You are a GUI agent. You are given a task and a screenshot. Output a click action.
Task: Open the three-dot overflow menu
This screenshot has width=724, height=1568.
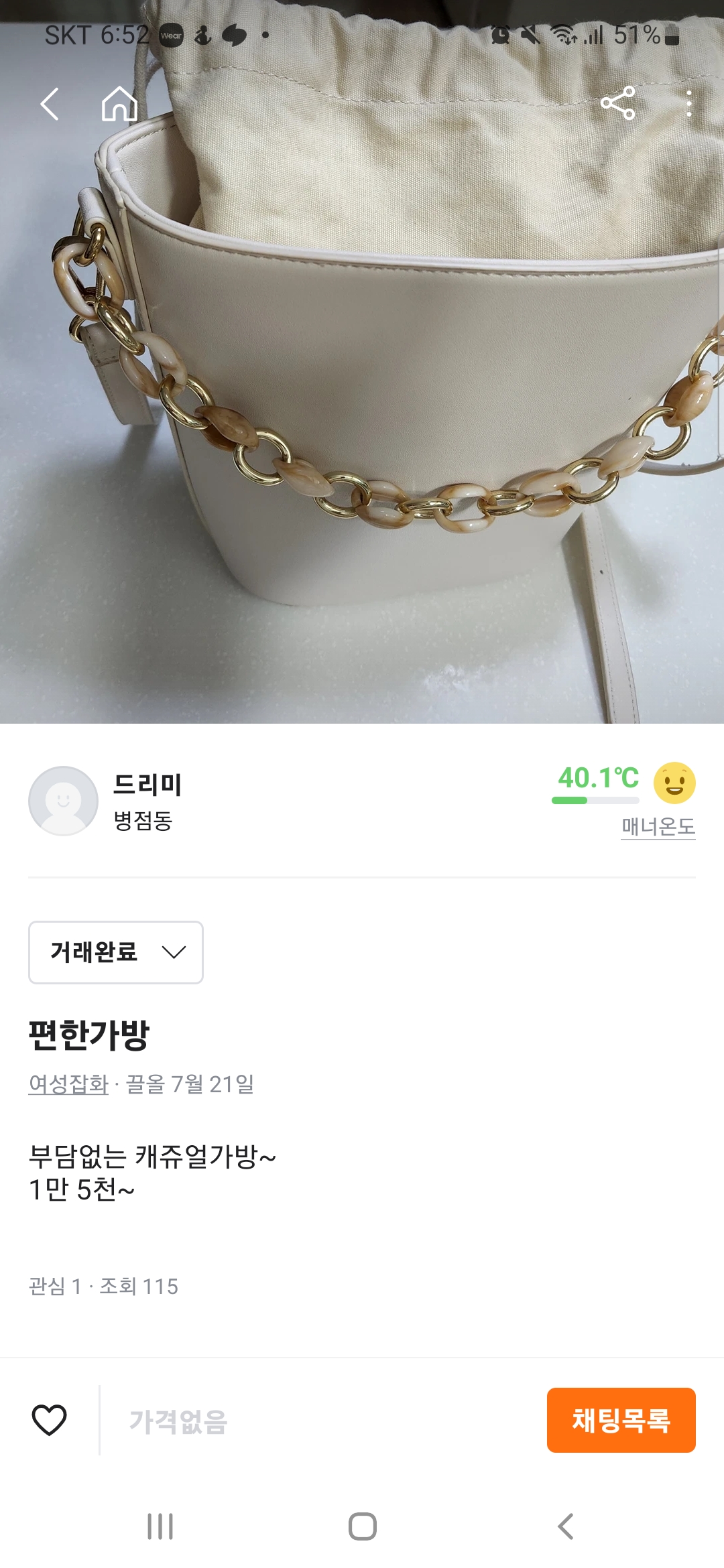click(x=688, y=104)
